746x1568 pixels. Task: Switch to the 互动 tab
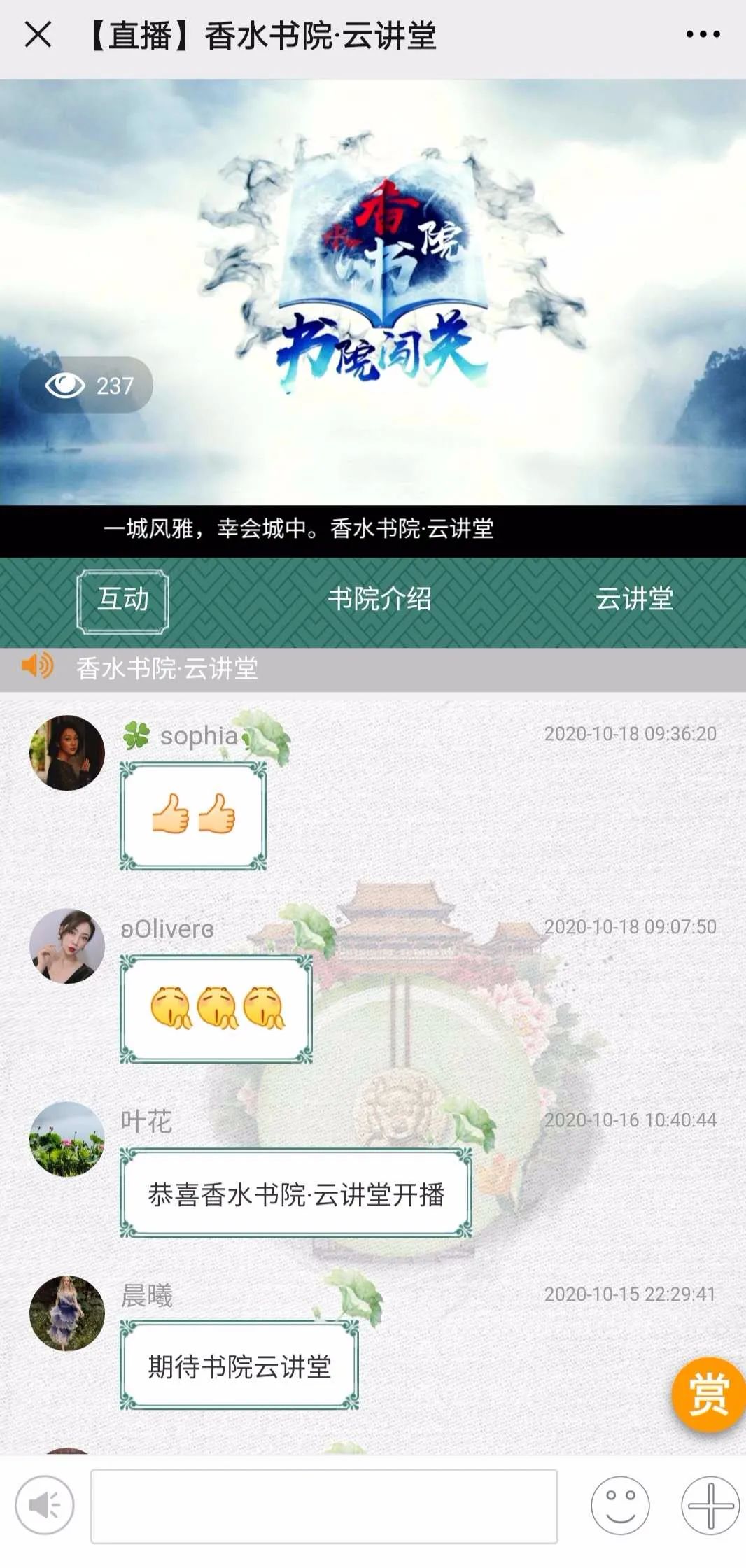point(122,600)
